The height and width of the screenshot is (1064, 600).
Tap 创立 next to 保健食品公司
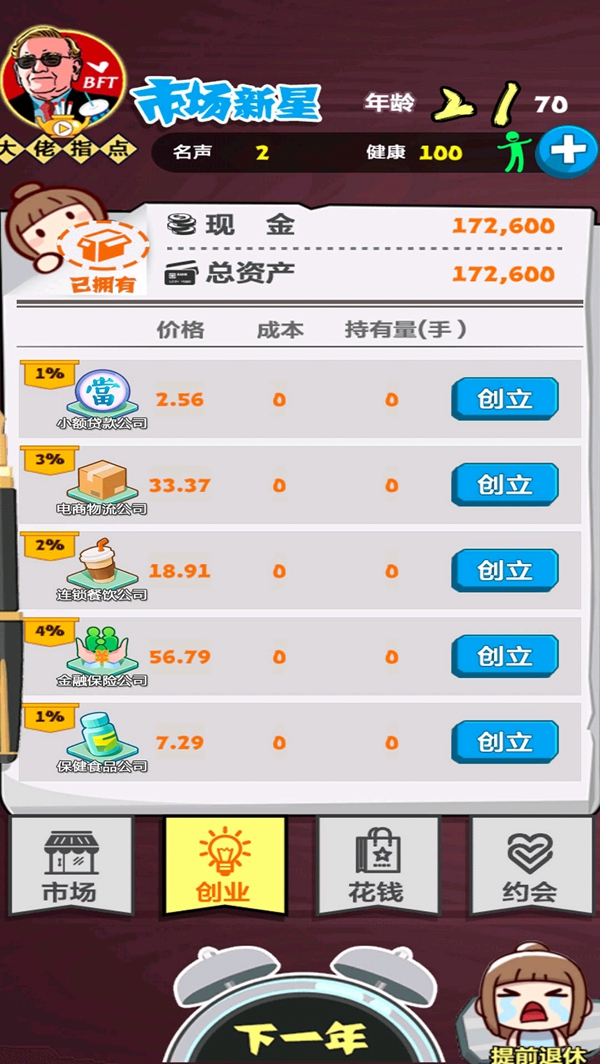pyautogui.click(x=504, y=742)
